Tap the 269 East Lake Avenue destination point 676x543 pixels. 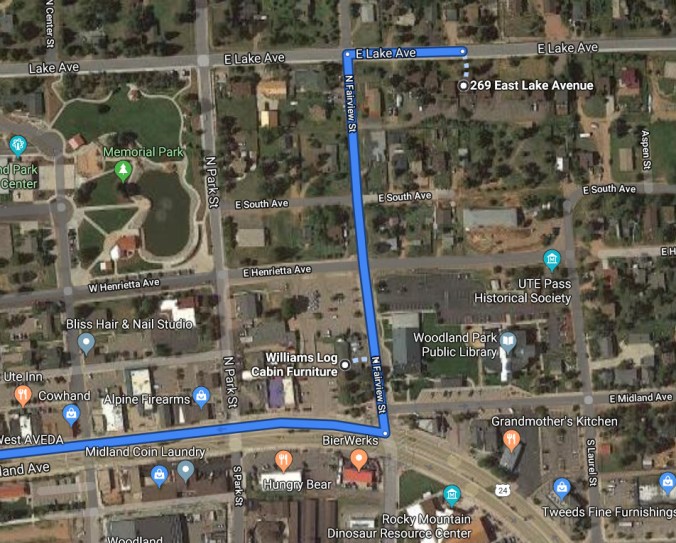point(463,86)
